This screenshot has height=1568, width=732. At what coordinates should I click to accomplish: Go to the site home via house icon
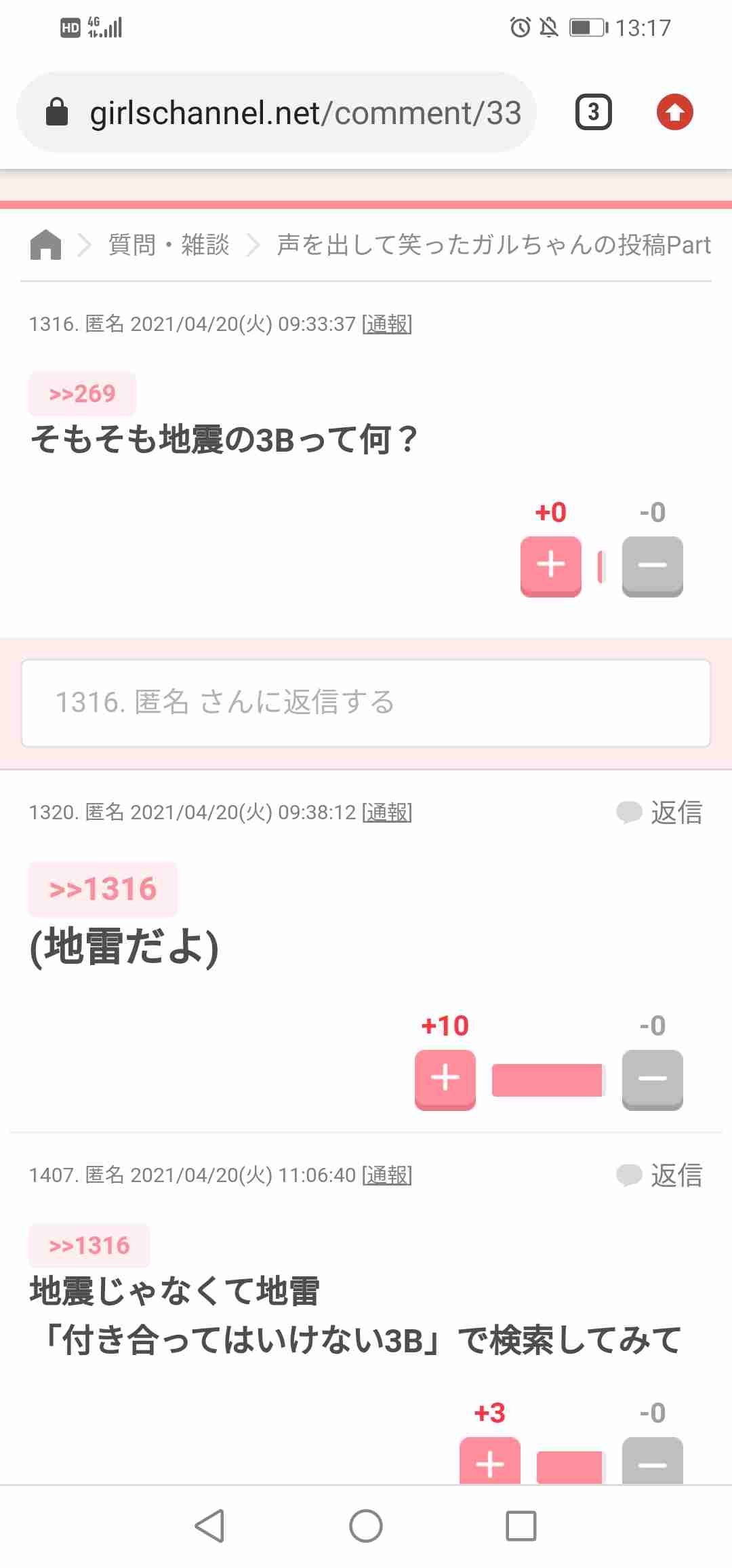coord(46,245)
